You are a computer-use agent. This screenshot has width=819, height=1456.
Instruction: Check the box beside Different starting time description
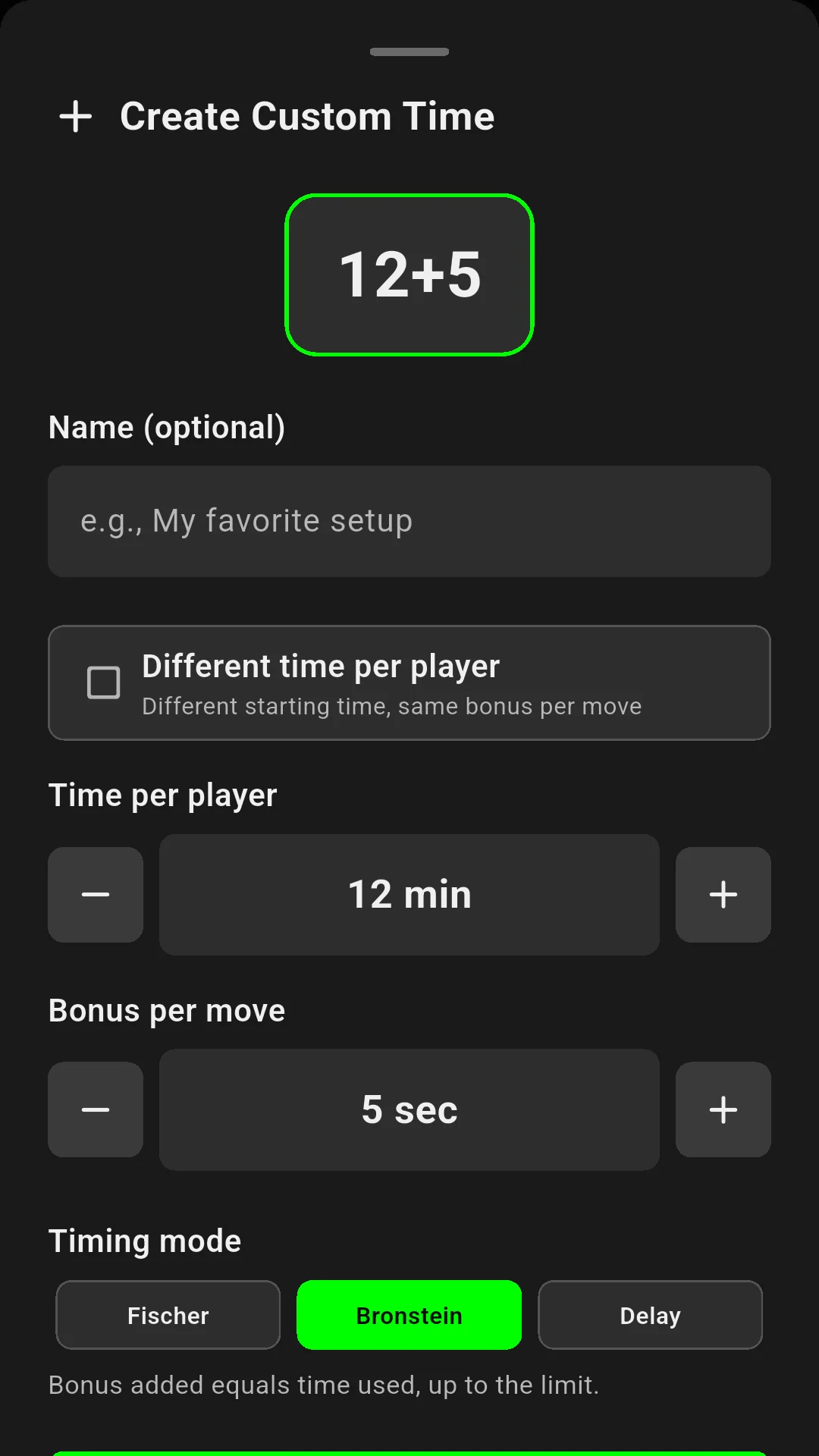click(104, 682)
